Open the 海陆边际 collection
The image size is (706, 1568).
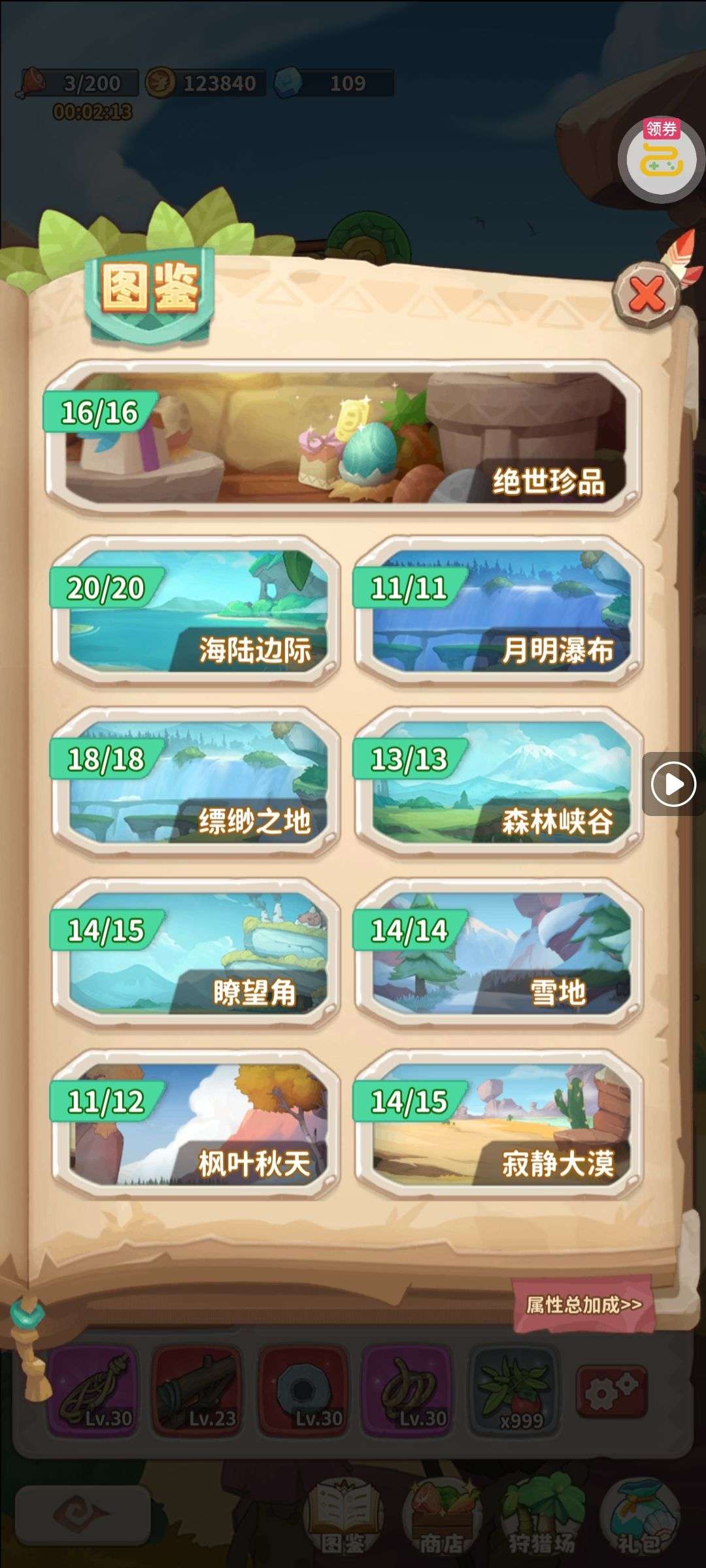(196, 611)
